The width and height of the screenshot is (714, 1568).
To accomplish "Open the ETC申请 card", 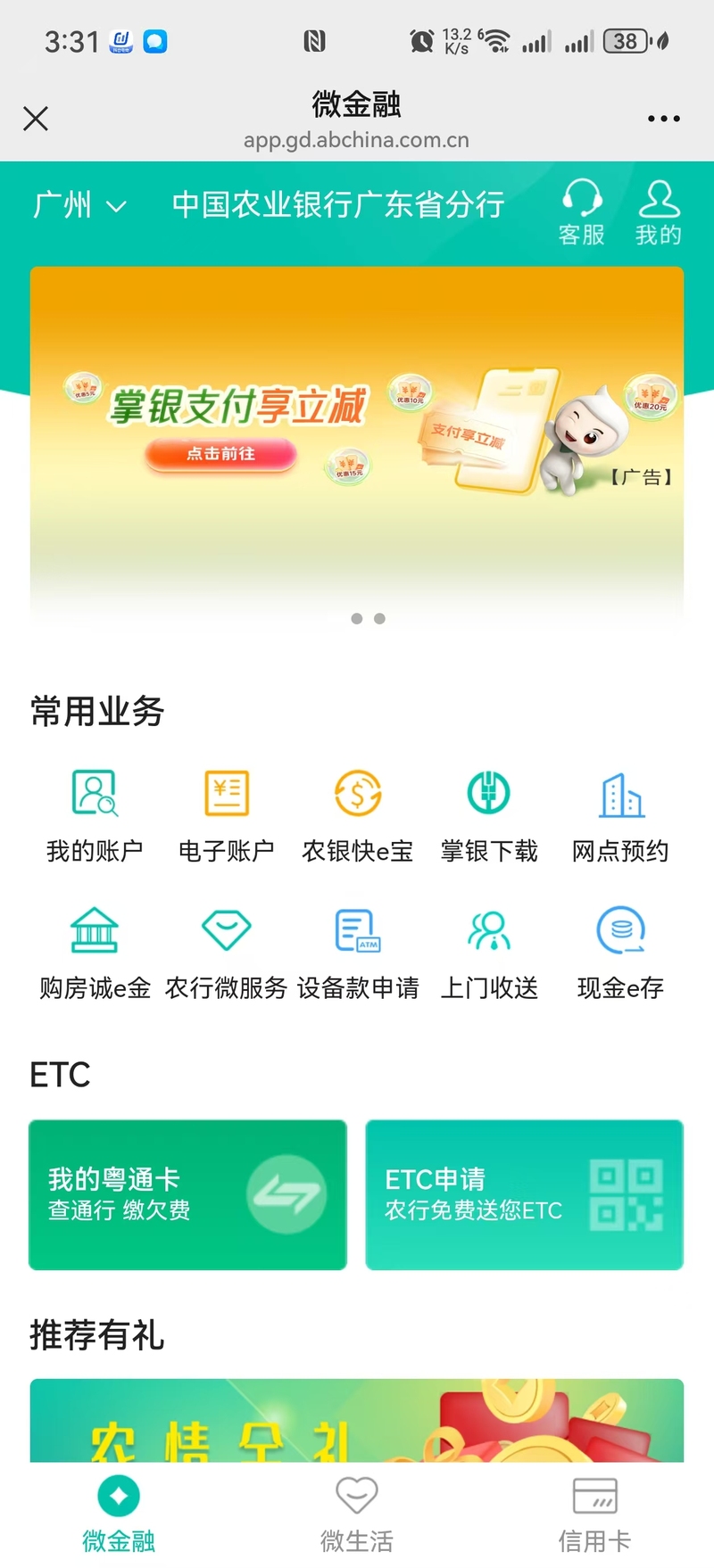I will click(524, 1194).
